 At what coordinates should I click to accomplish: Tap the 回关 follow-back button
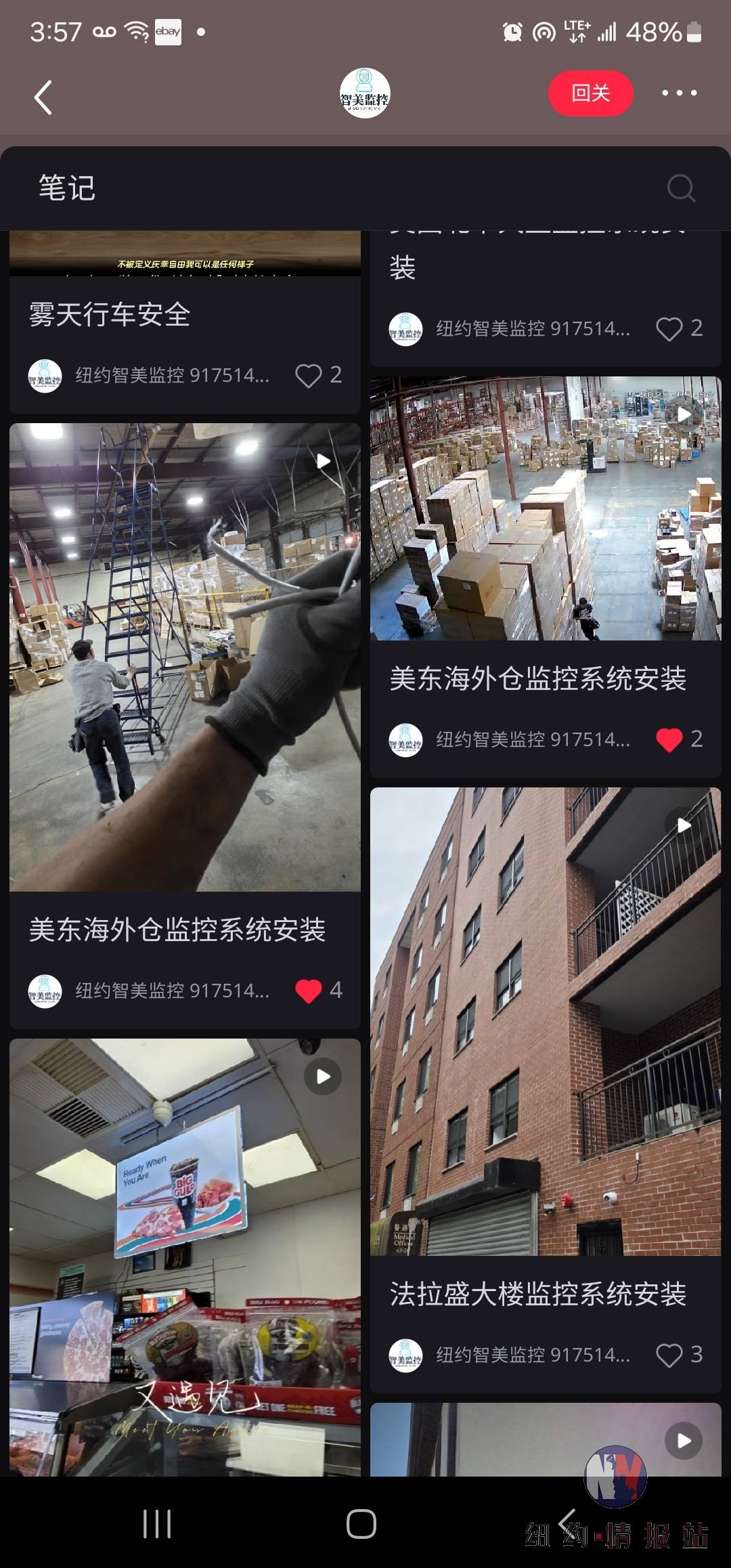(x=590, y=93)
